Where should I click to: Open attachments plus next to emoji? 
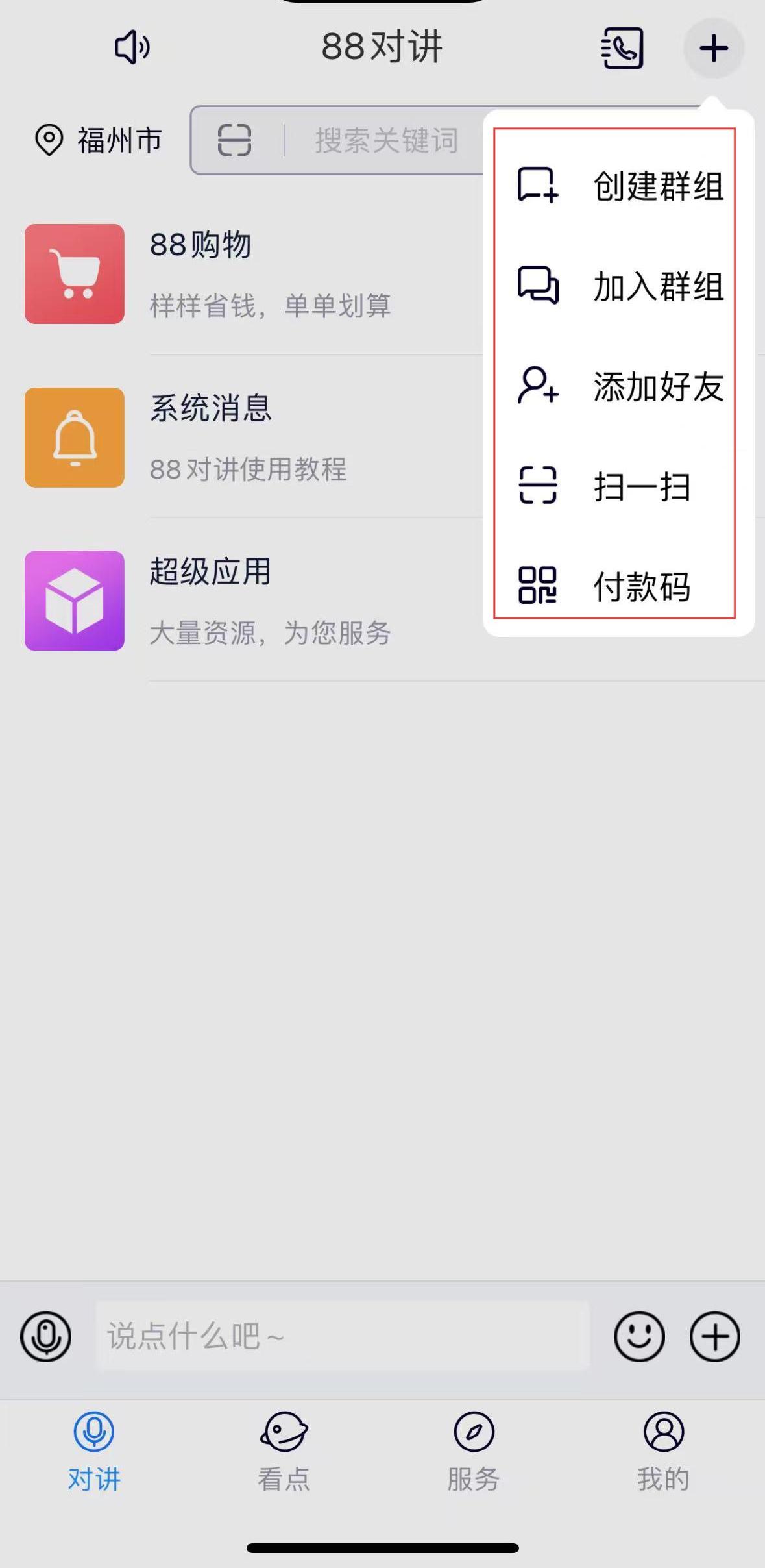pos(714,1337)
